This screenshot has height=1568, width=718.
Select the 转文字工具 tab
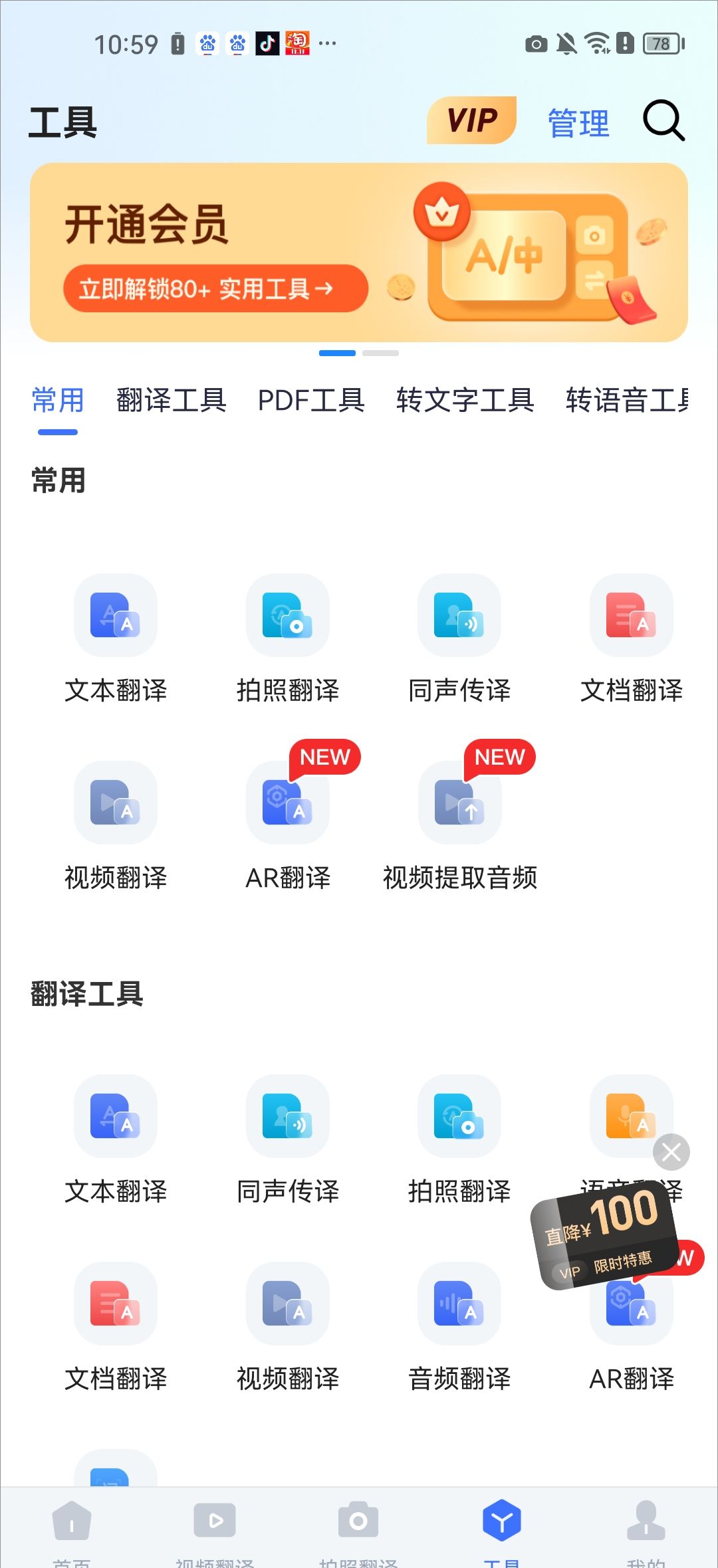click(x=465, y=401)
